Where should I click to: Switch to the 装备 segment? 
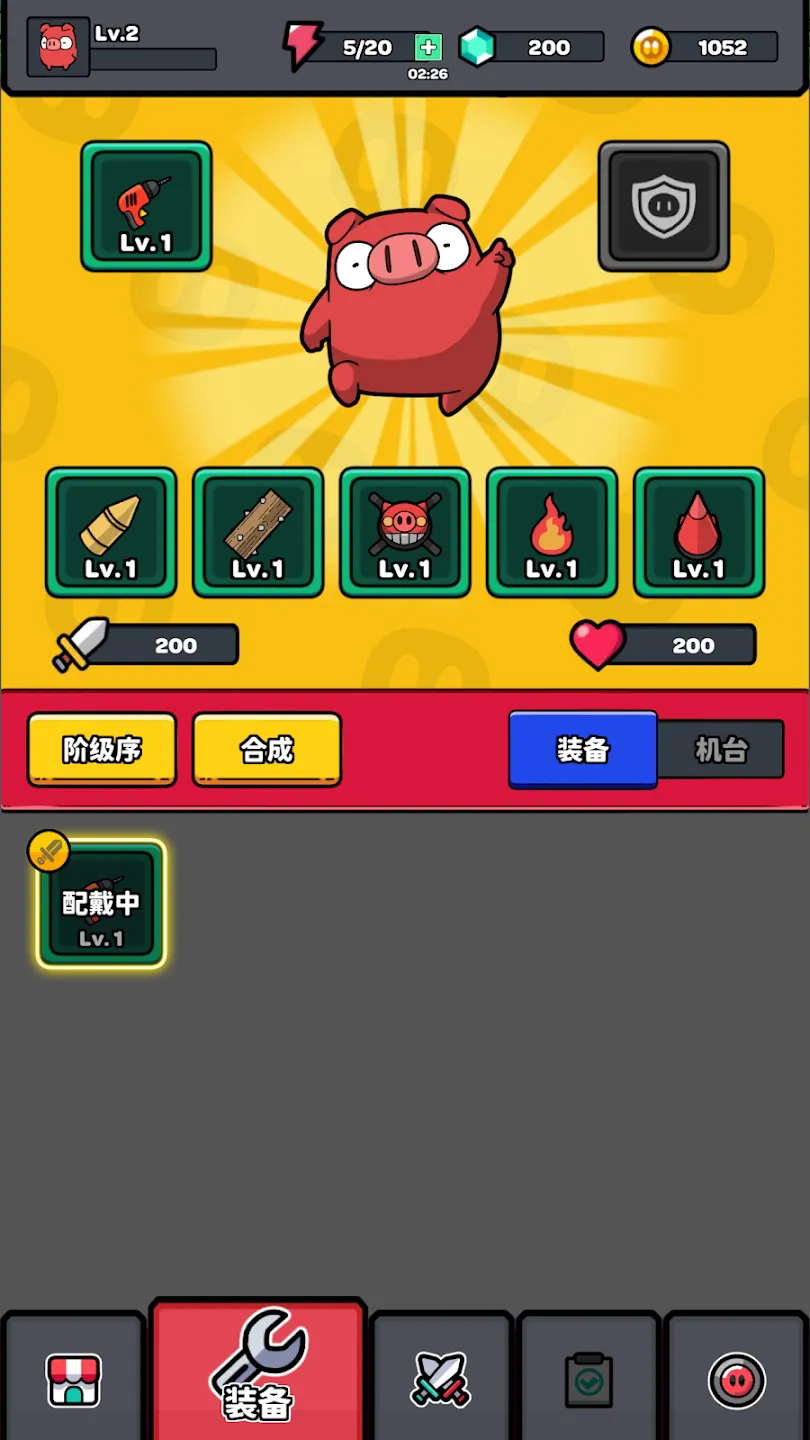(x=583, y=749)
